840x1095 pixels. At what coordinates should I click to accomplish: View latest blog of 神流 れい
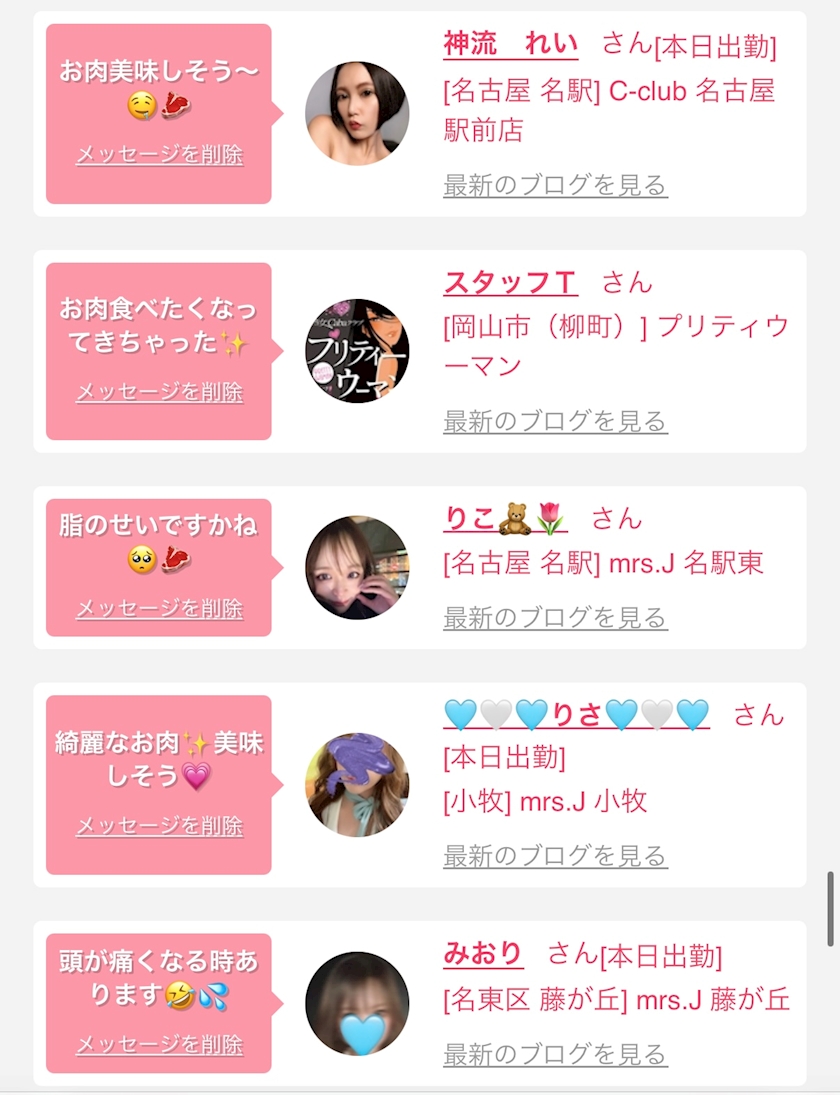(x=555, y=185)
